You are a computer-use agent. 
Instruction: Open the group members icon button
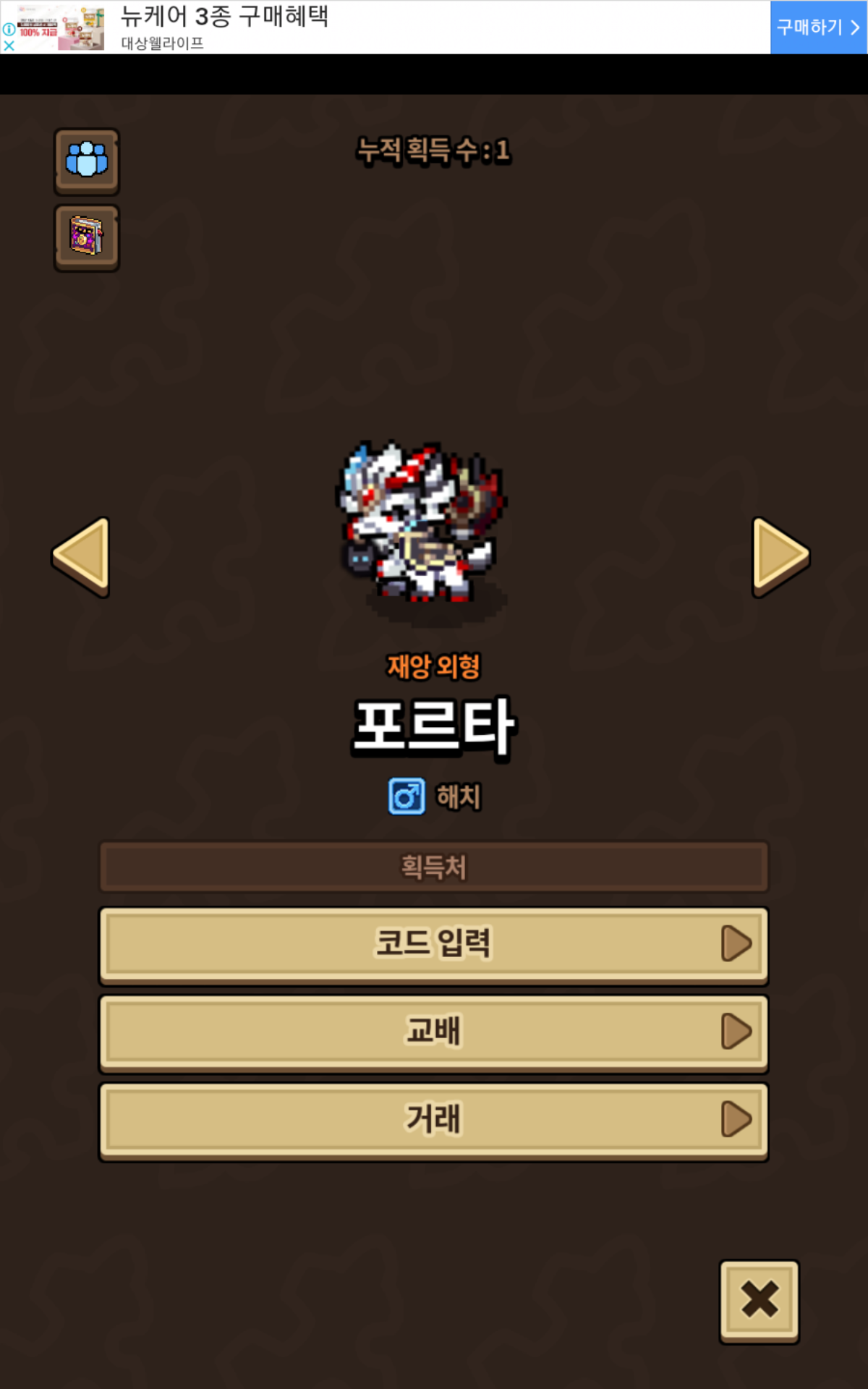pos(87,161)
